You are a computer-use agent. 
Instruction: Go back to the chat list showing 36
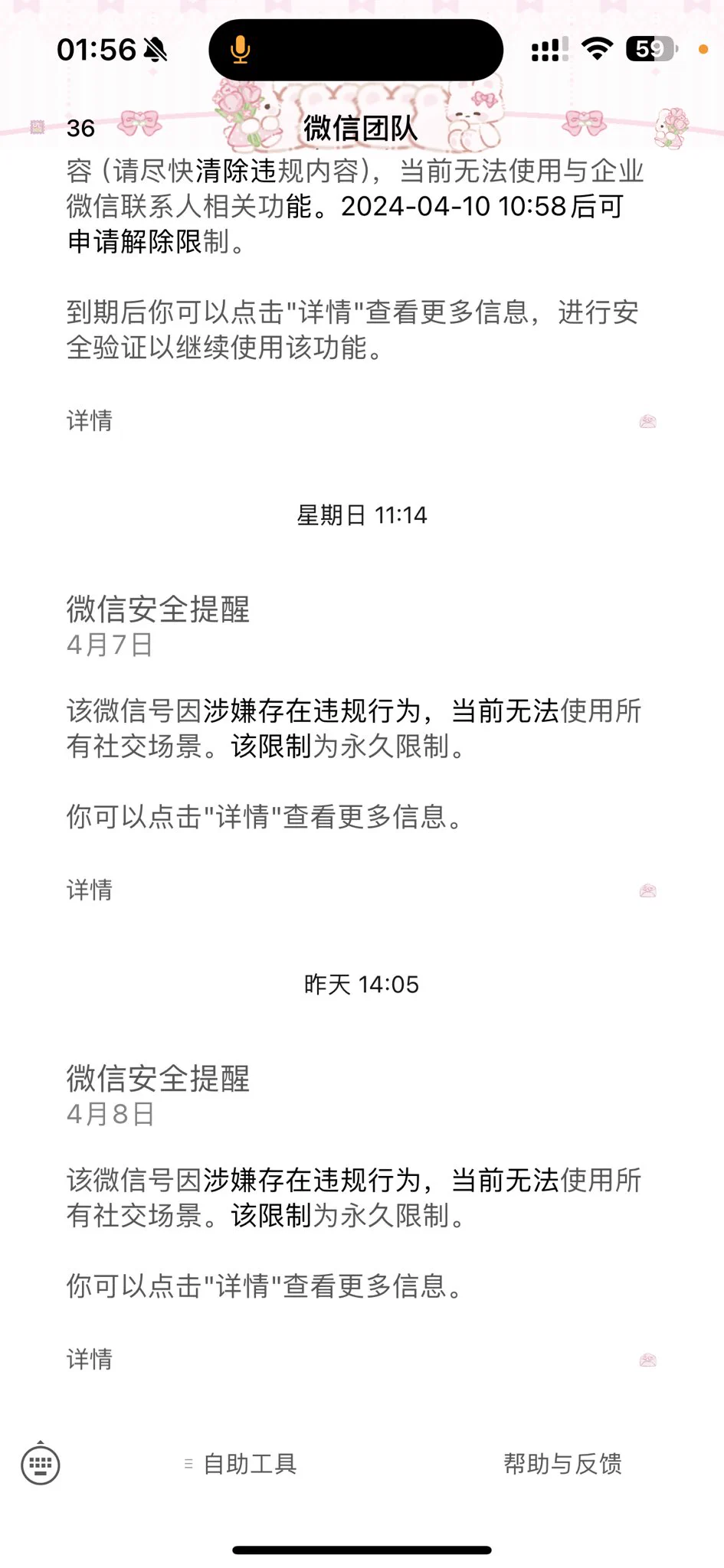pos(64,128)
